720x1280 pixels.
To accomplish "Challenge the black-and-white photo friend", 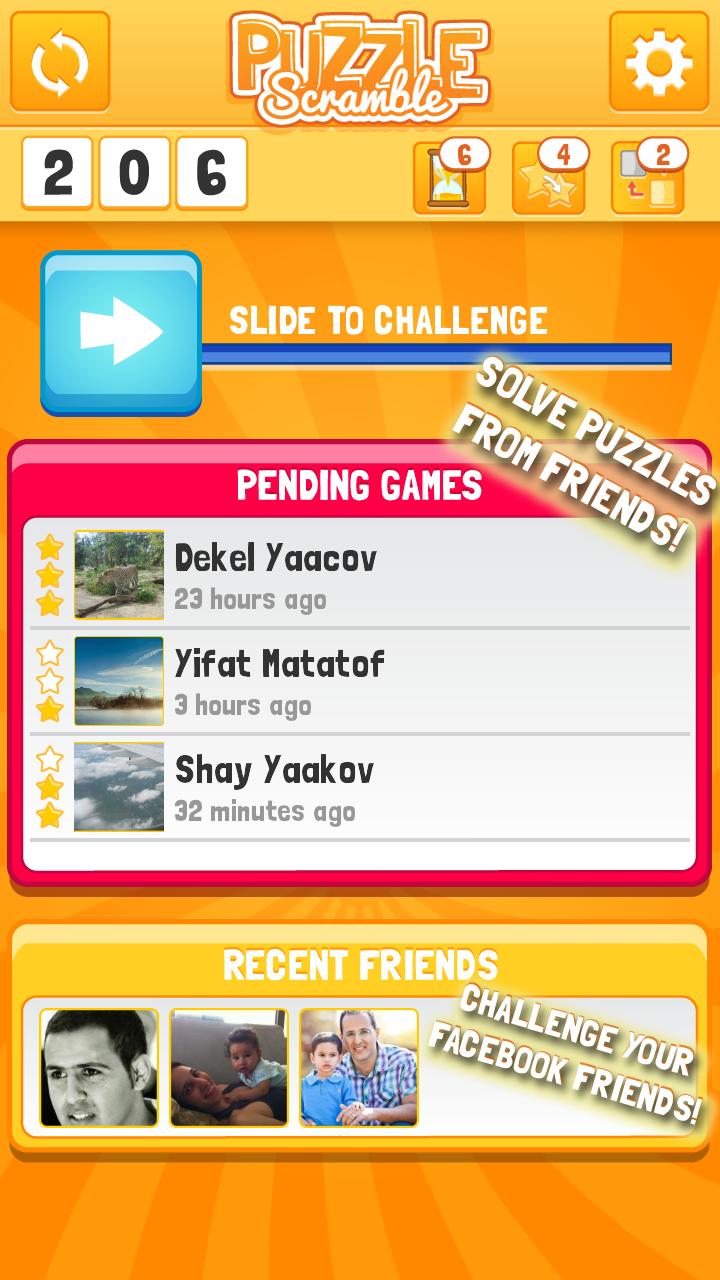I will click(x=99, y=1068).
